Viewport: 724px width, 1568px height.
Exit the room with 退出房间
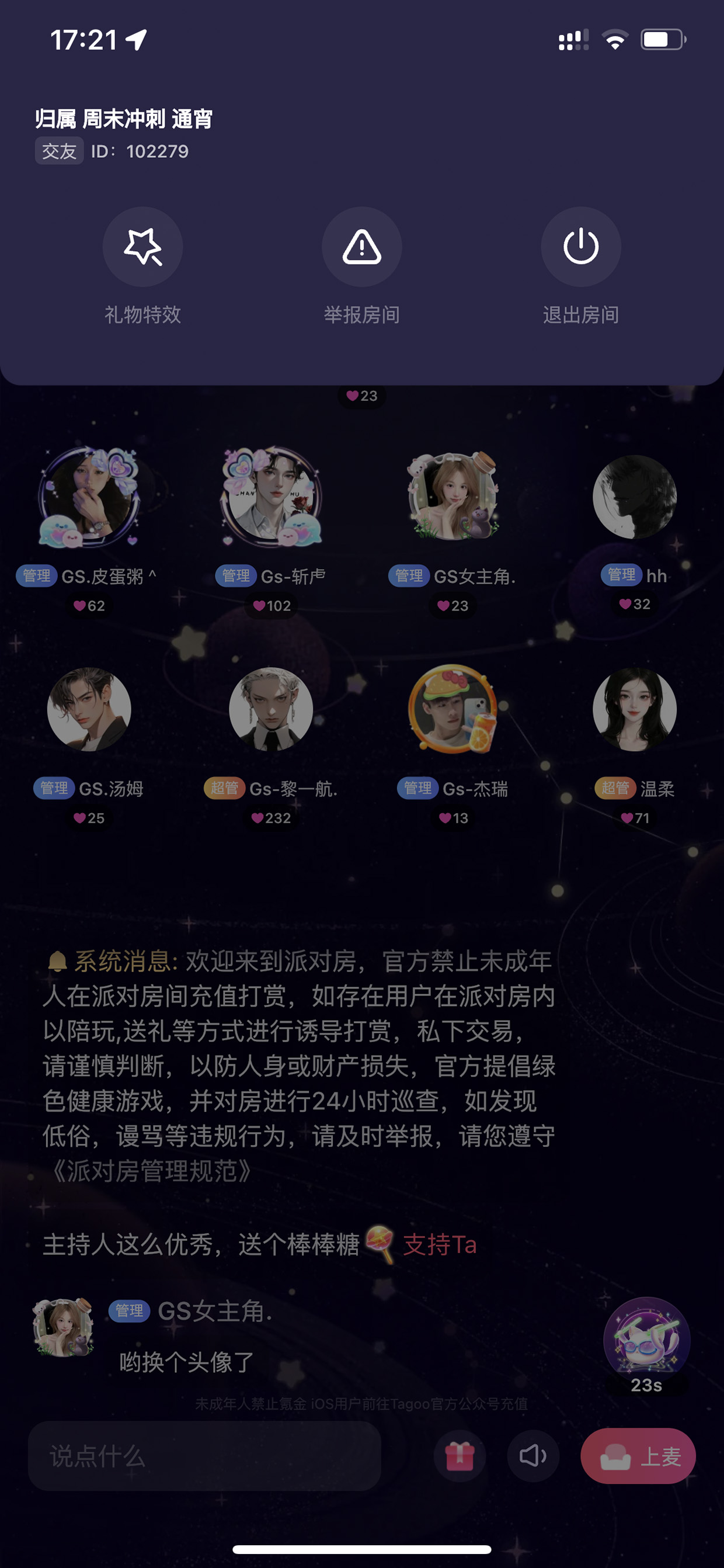coord(581,247)
